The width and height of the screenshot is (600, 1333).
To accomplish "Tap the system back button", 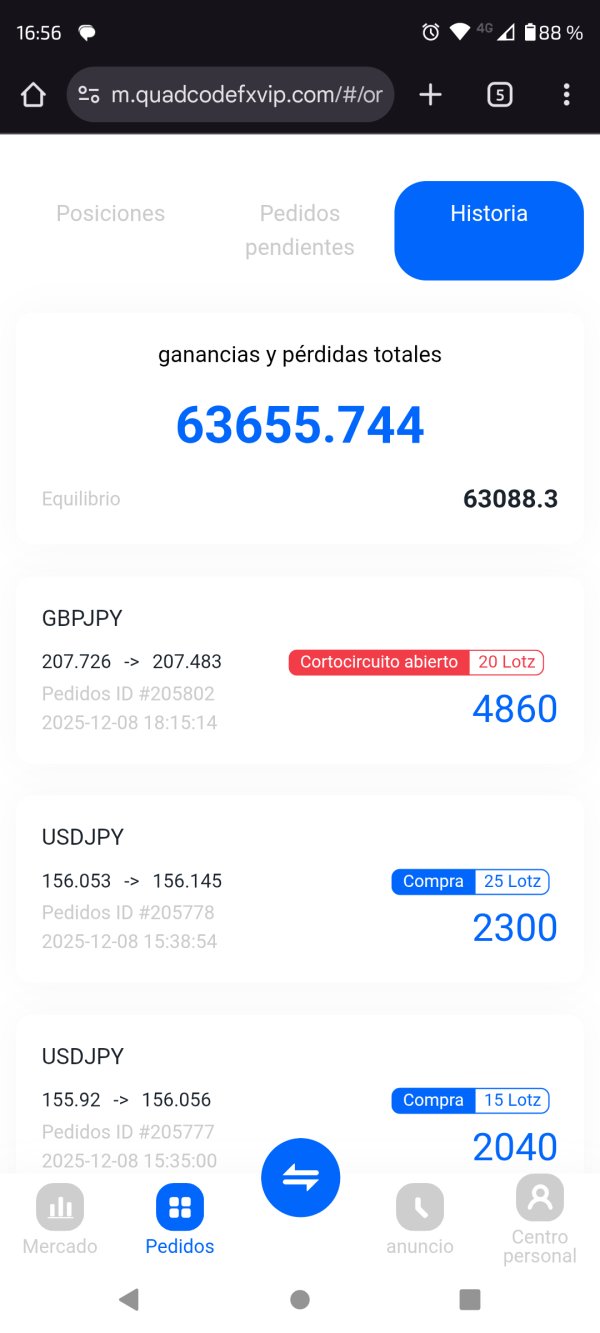I will [129, 1299].
